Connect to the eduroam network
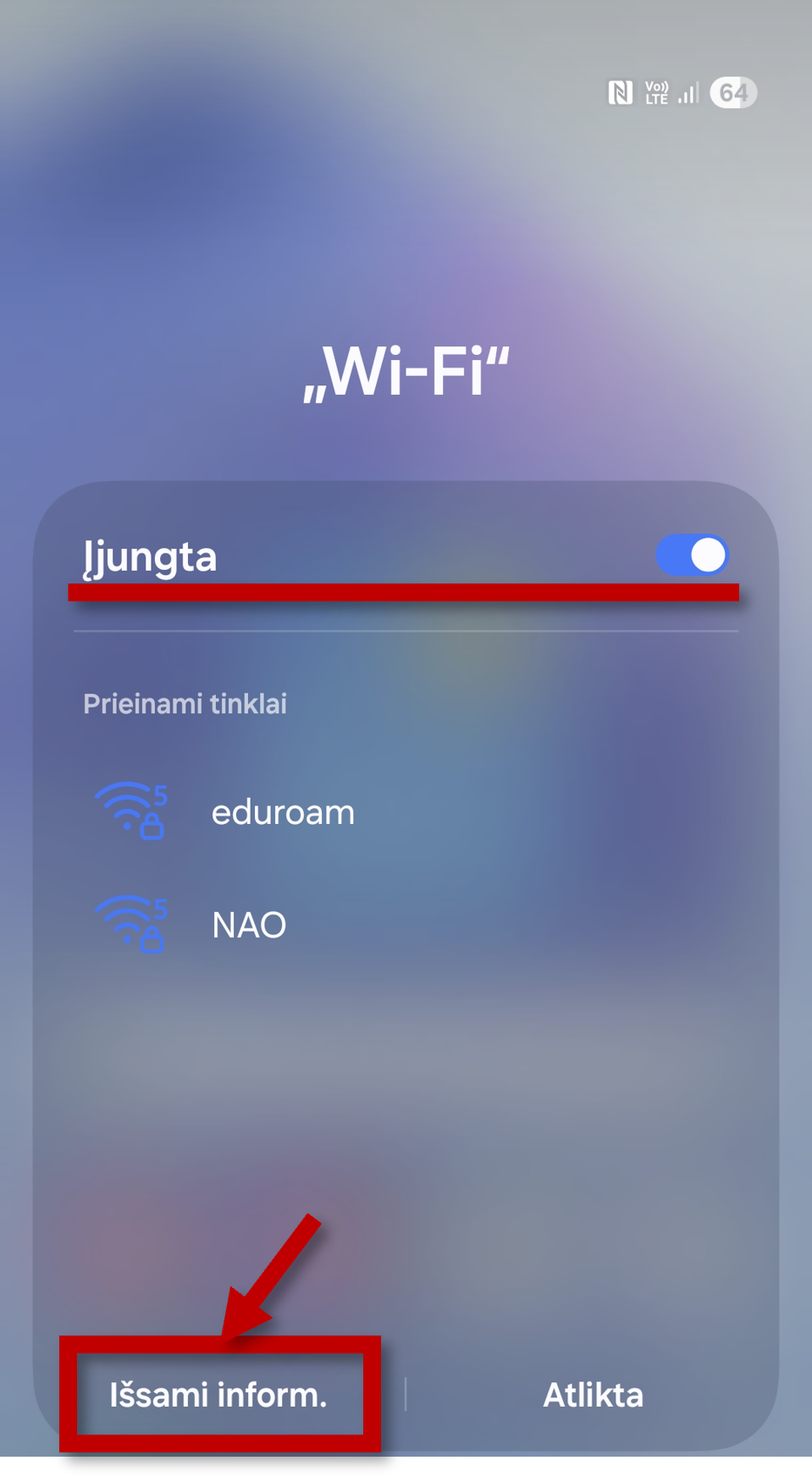Viewport: 812px width, 1477px height. click(282, 812)
